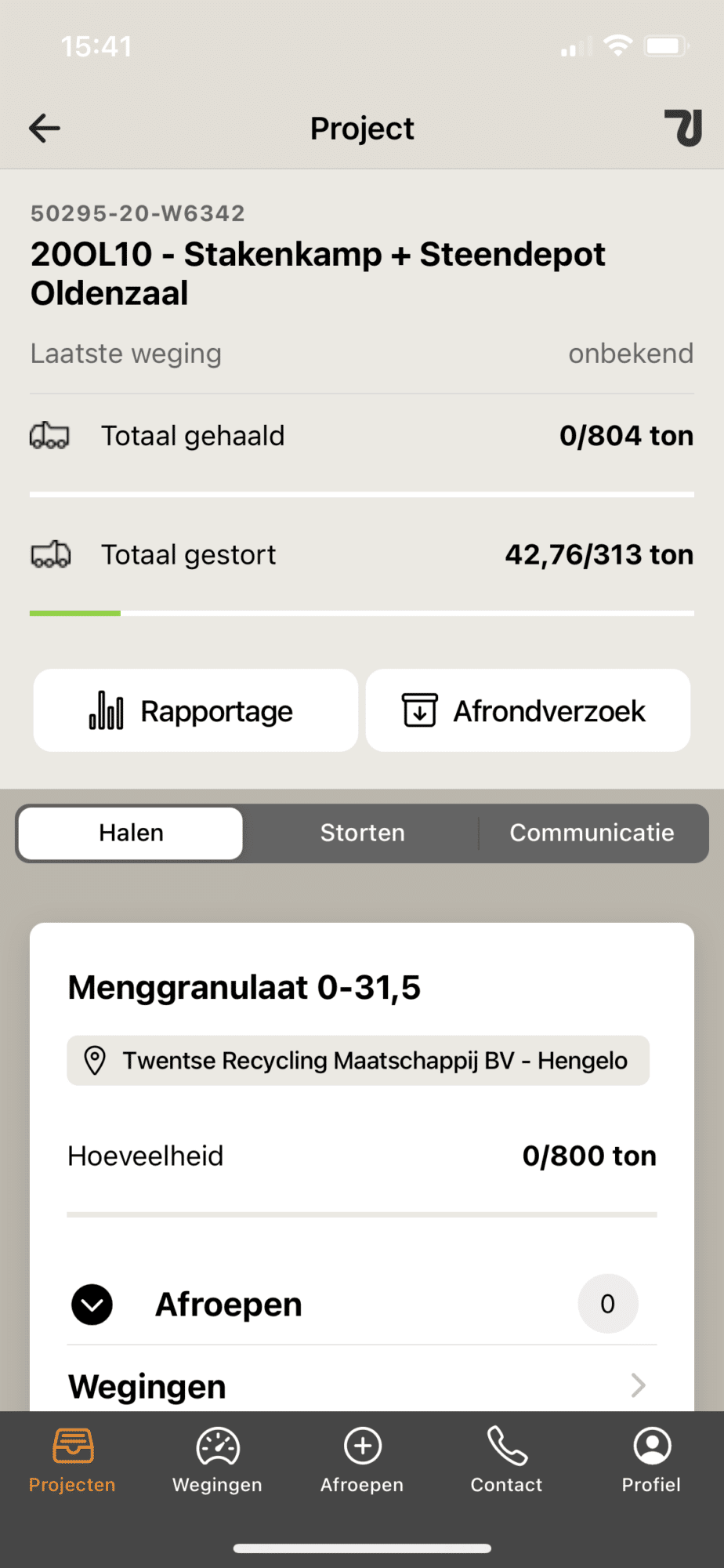This screenshot has height=1568, width=724.
Task: Open the Contact tab
Action: point(506,1460)
